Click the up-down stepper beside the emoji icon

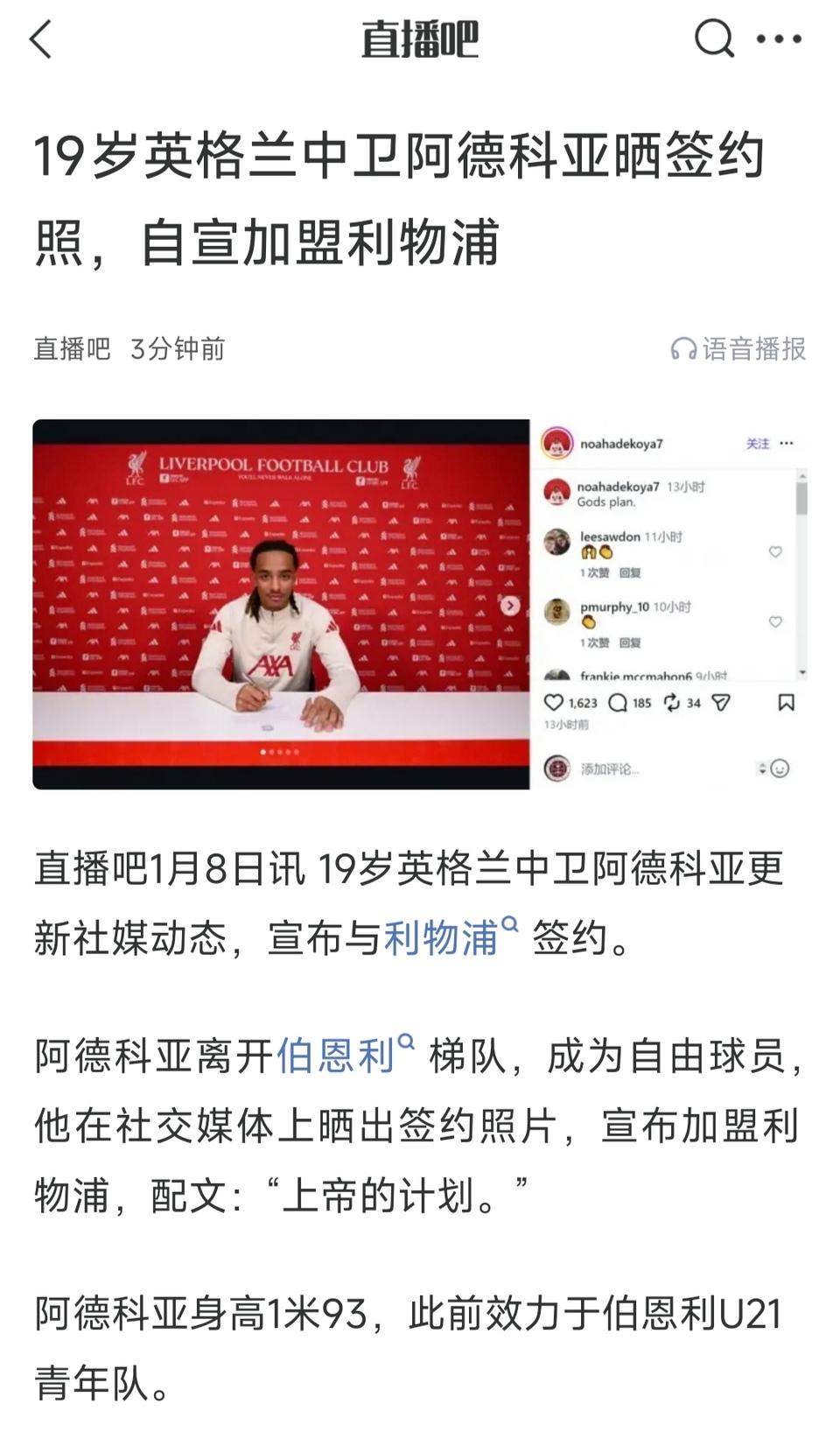tap(762, 769)
